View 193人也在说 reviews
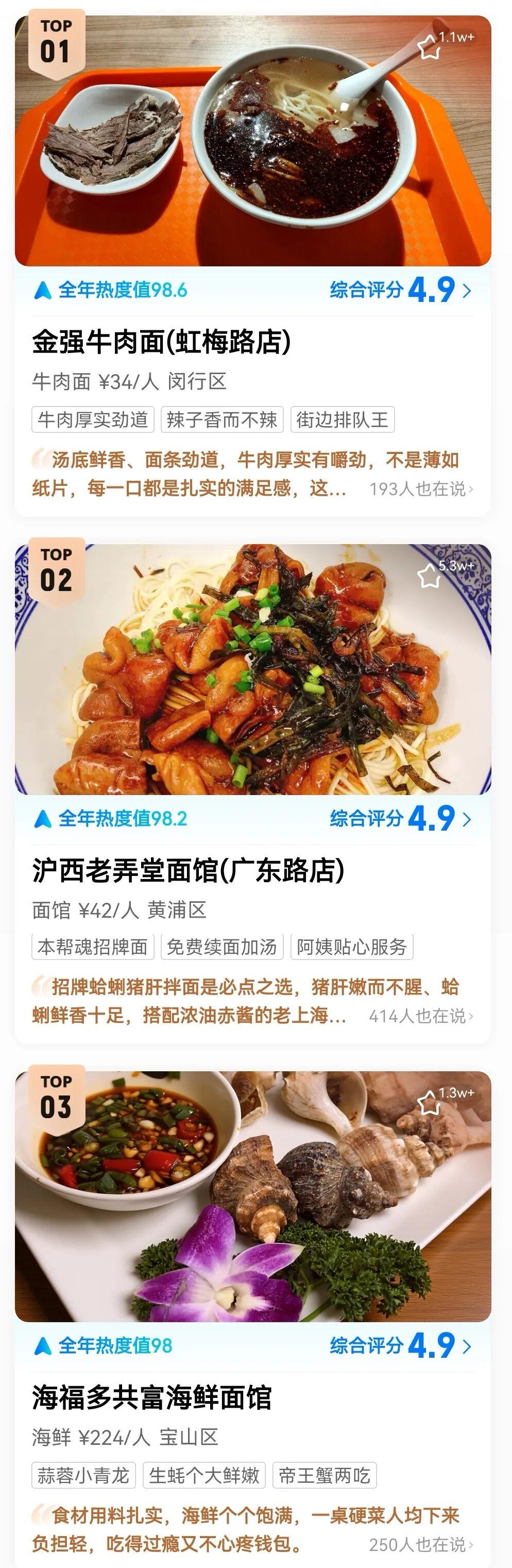512x1568 pixels. click(x=421, y=489)
